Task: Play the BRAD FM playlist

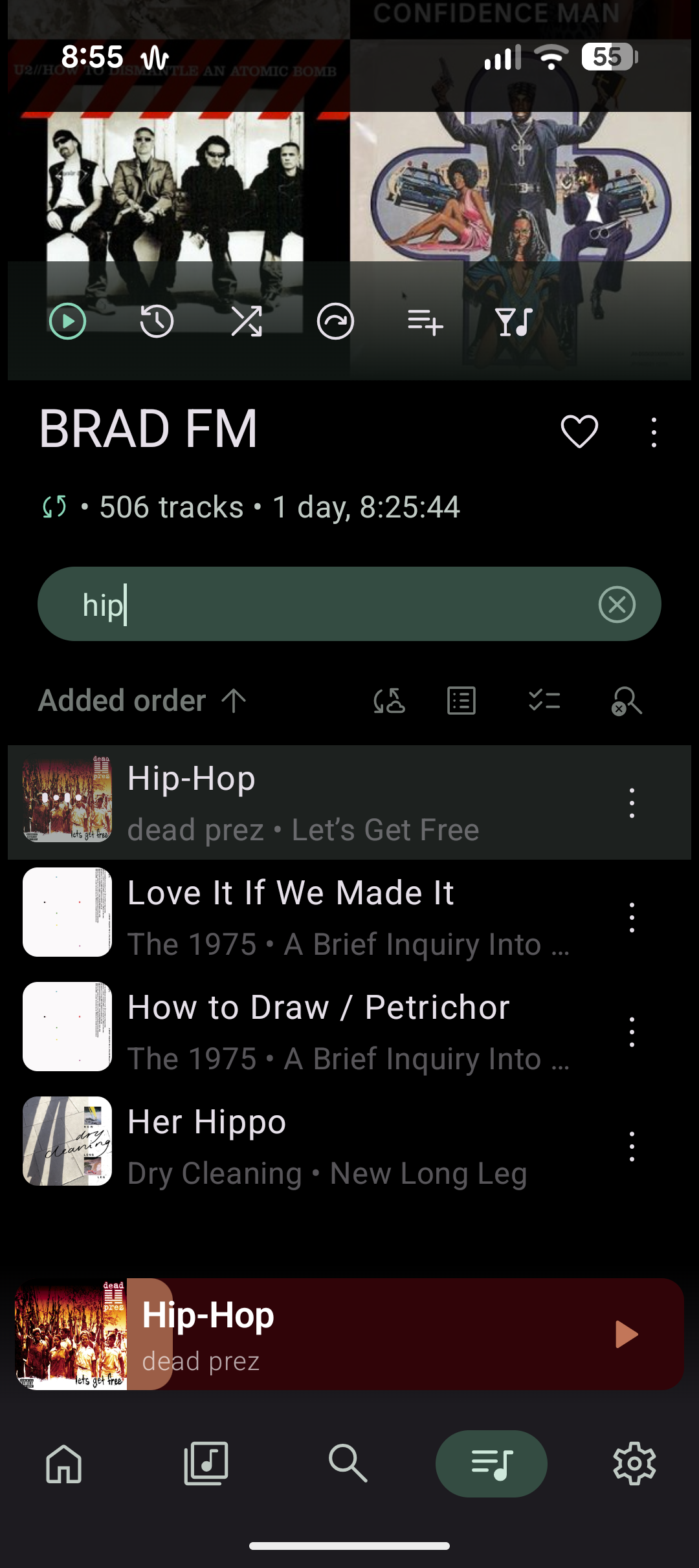Action: 67,321
